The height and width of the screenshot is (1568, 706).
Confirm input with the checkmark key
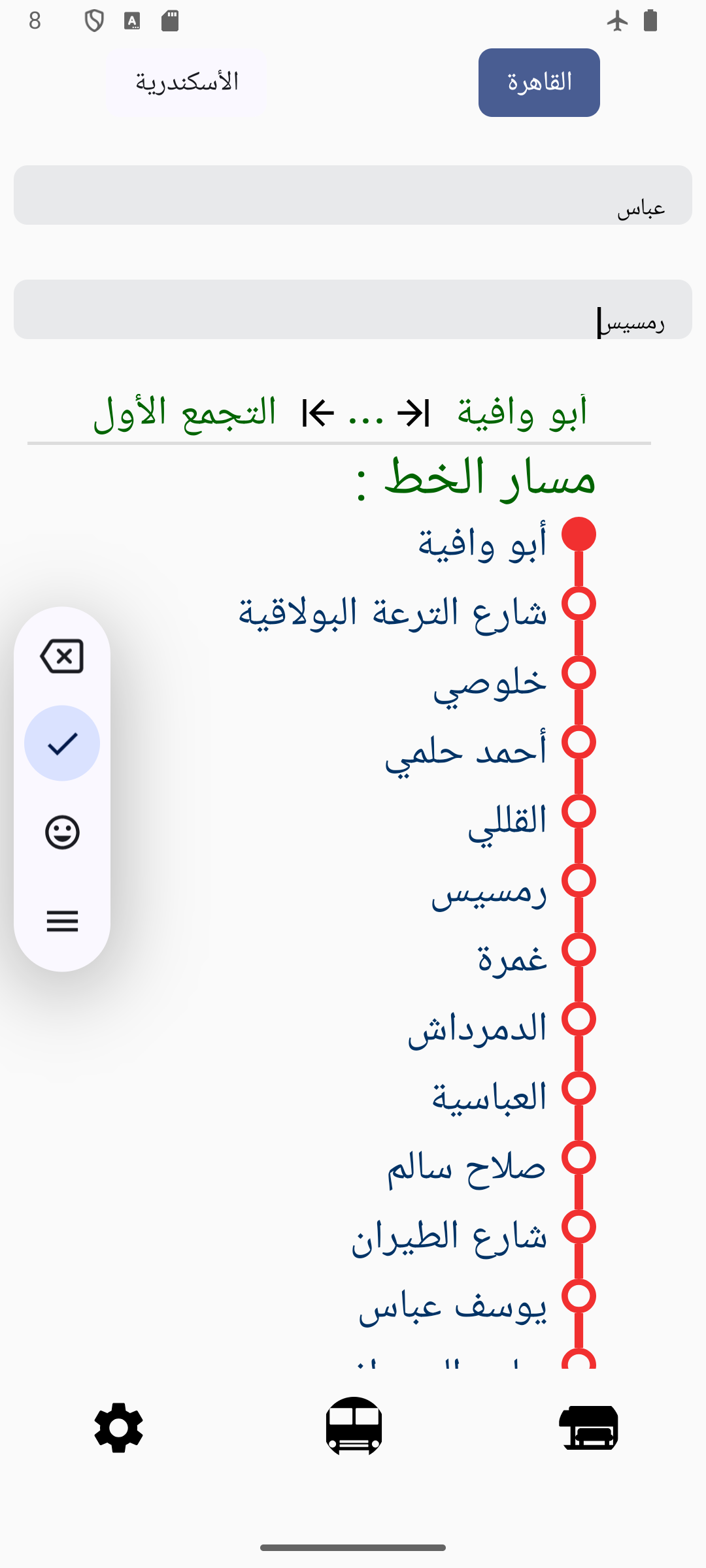coord(62,743)
